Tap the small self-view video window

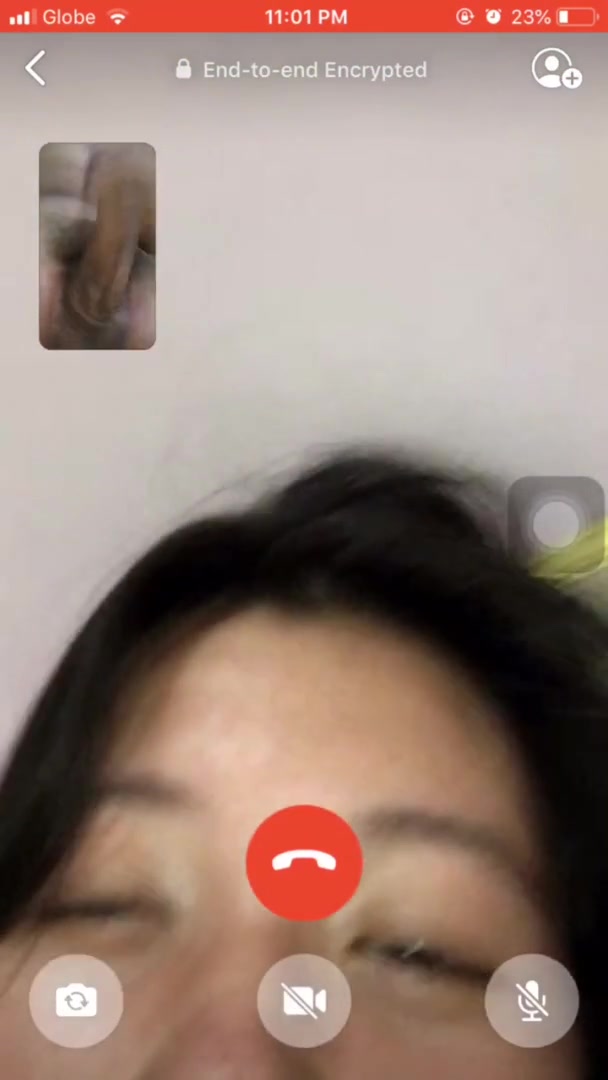coord(97,246)
